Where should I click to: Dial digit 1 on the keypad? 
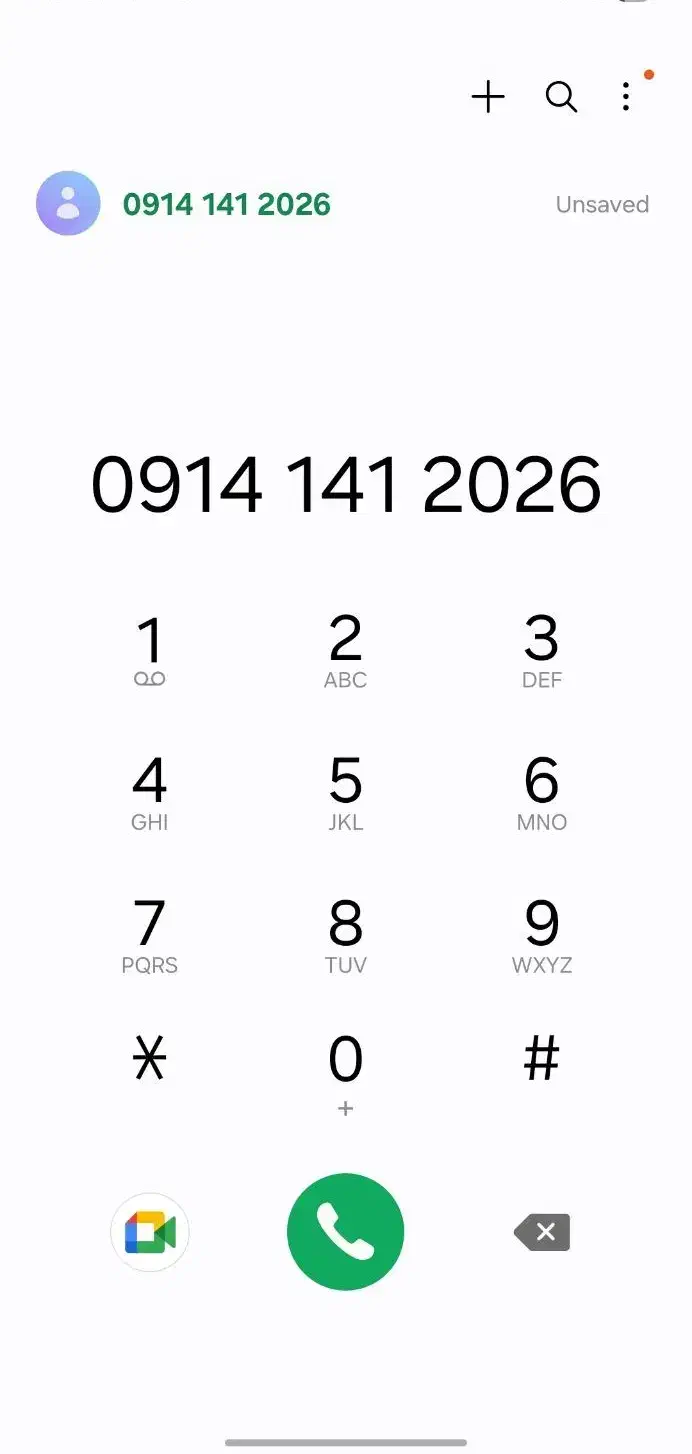(150, 650)
